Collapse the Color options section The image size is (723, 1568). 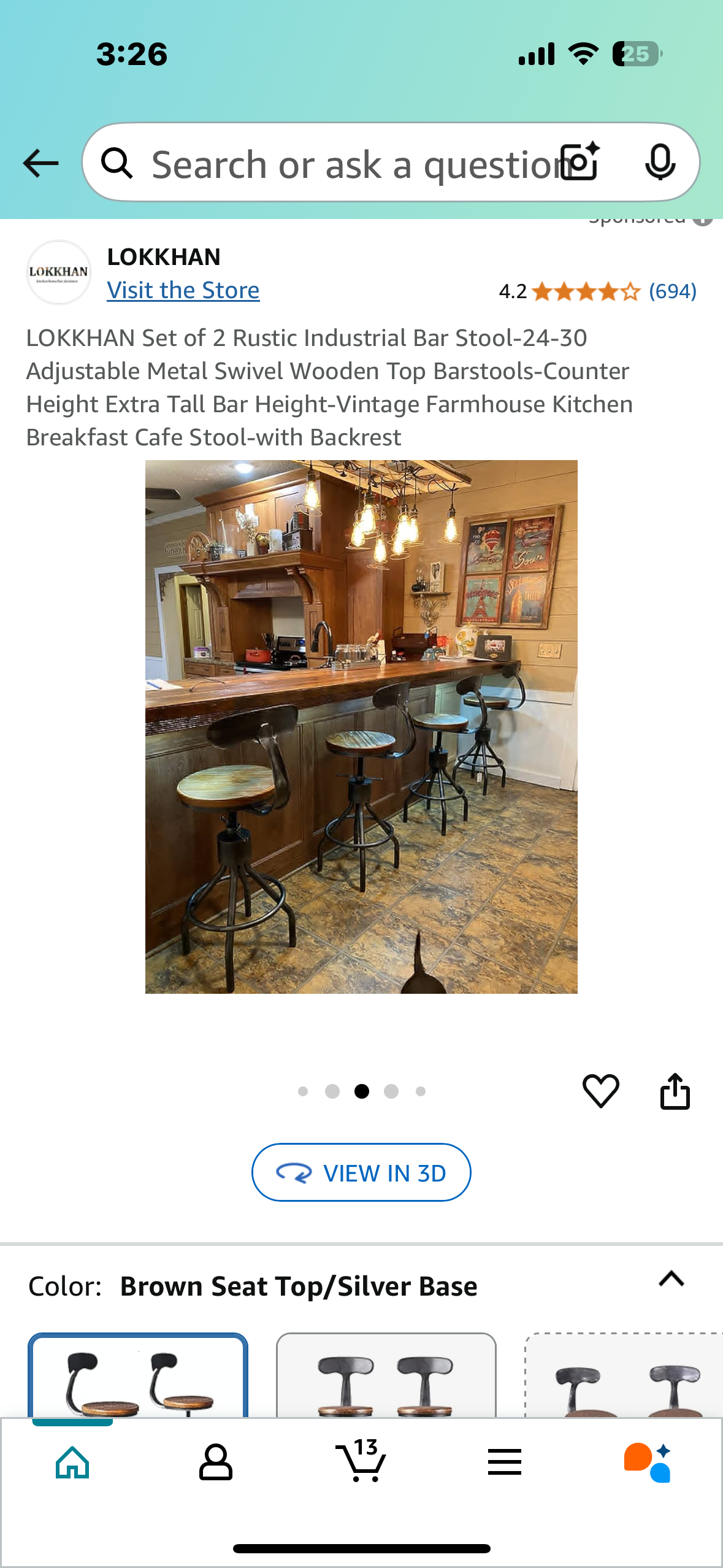pos(671,1279)
